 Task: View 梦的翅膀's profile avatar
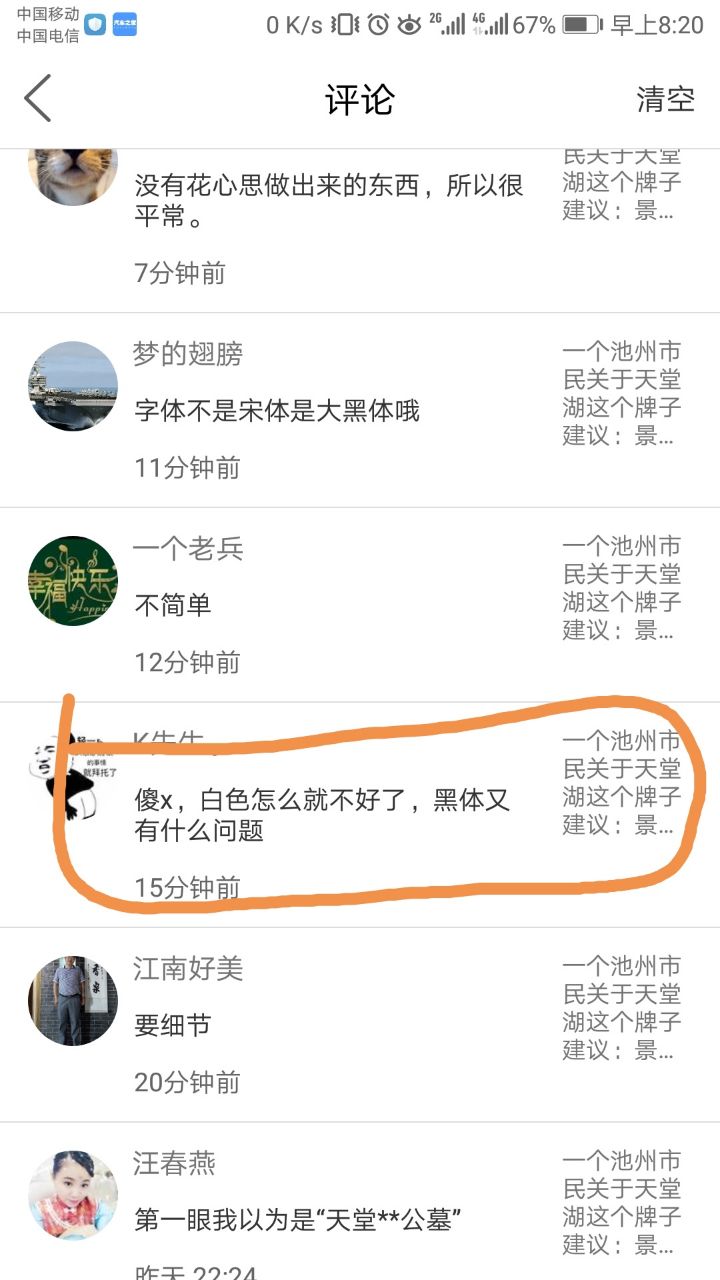(x=73, y=386)
